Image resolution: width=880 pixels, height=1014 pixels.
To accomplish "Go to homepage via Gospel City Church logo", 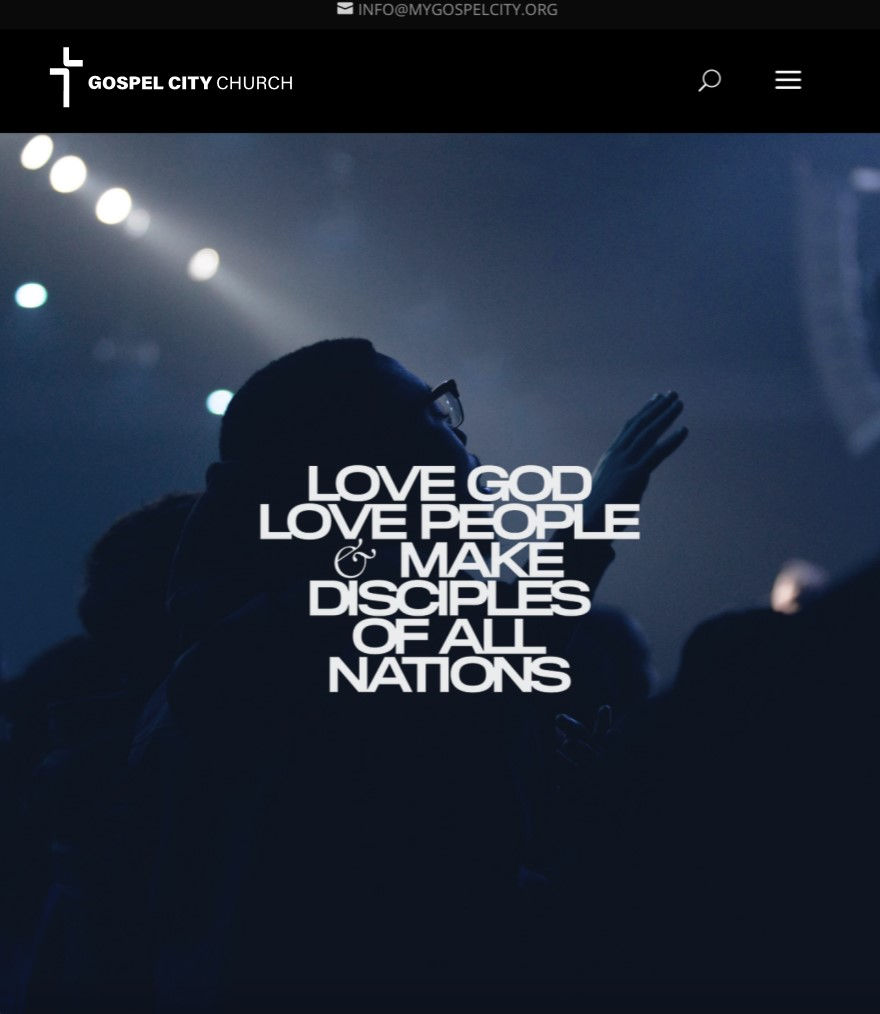I will (172, 79).
